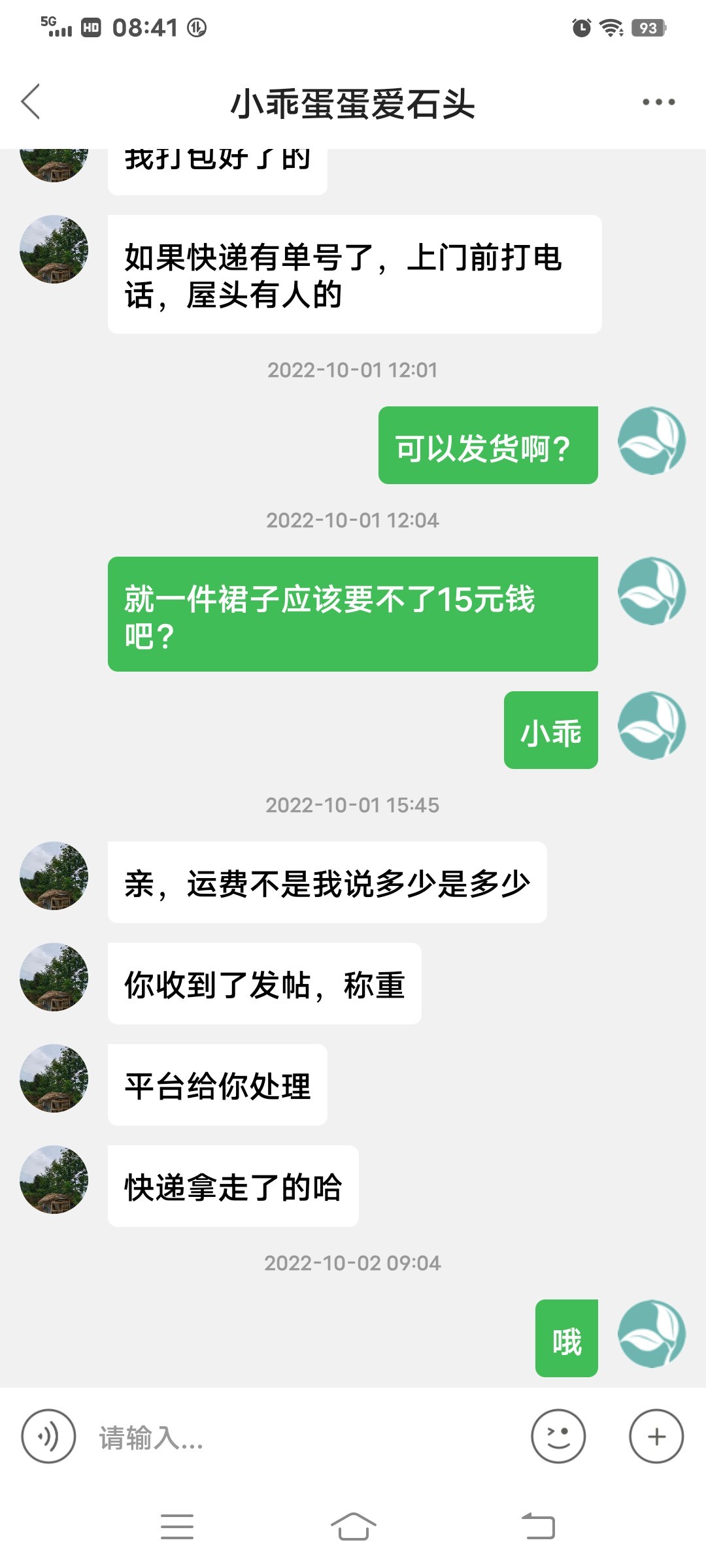Open my avatar beside 可以发货啊？
The image size is (706, 1568).
(x=651, y=441)
